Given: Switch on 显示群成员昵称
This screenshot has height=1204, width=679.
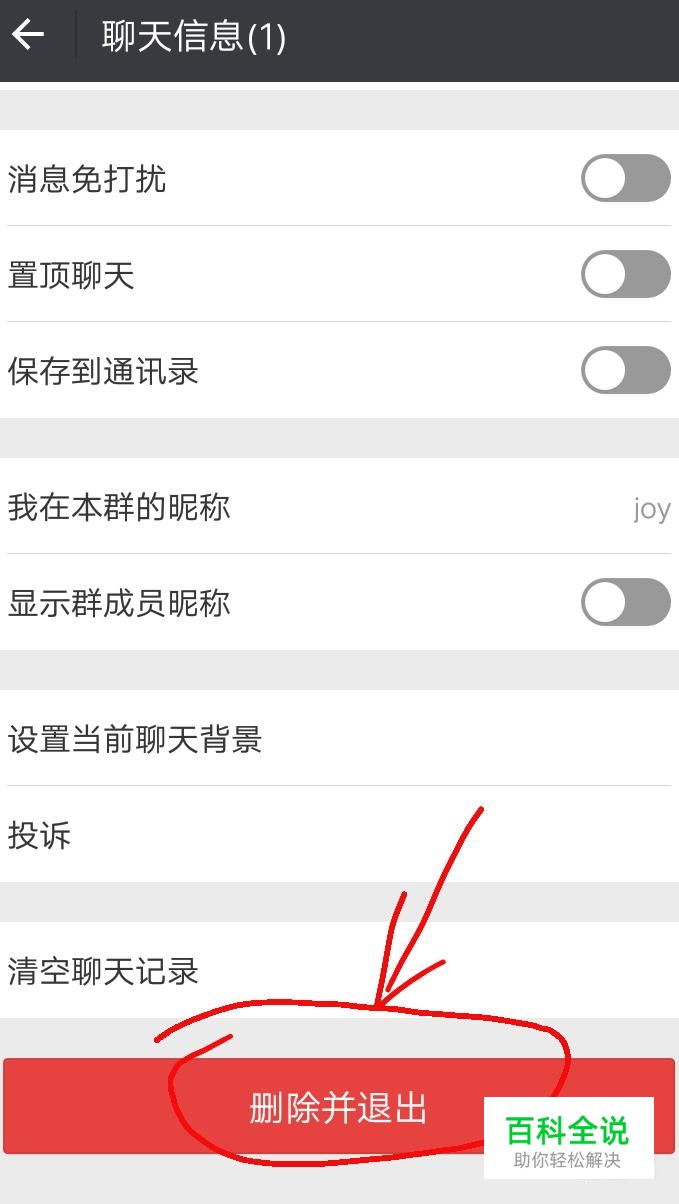Looking at the screenshot, I should pos(625,602).
